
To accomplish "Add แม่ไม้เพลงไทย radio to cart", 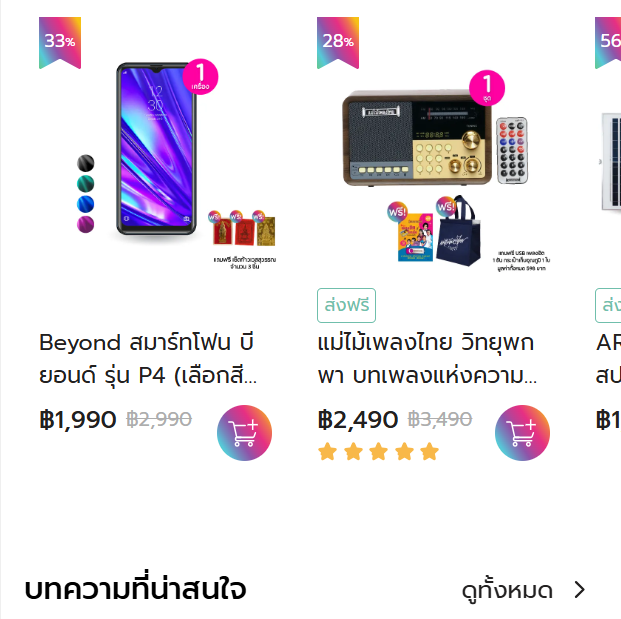I will click(522, 433).
